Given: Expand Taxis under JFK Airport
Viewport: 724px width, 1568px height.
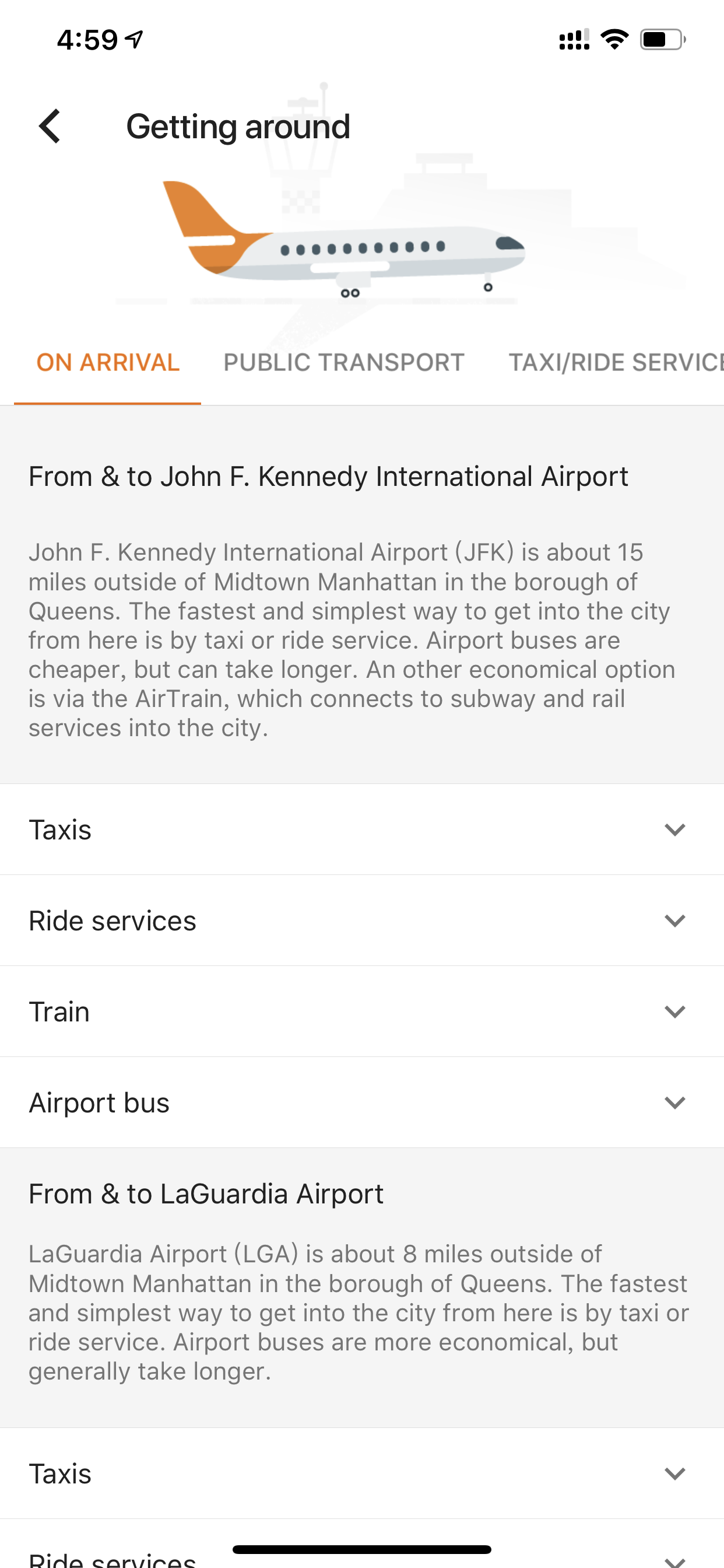Looking at the screenshot, I should pos(362,829).
